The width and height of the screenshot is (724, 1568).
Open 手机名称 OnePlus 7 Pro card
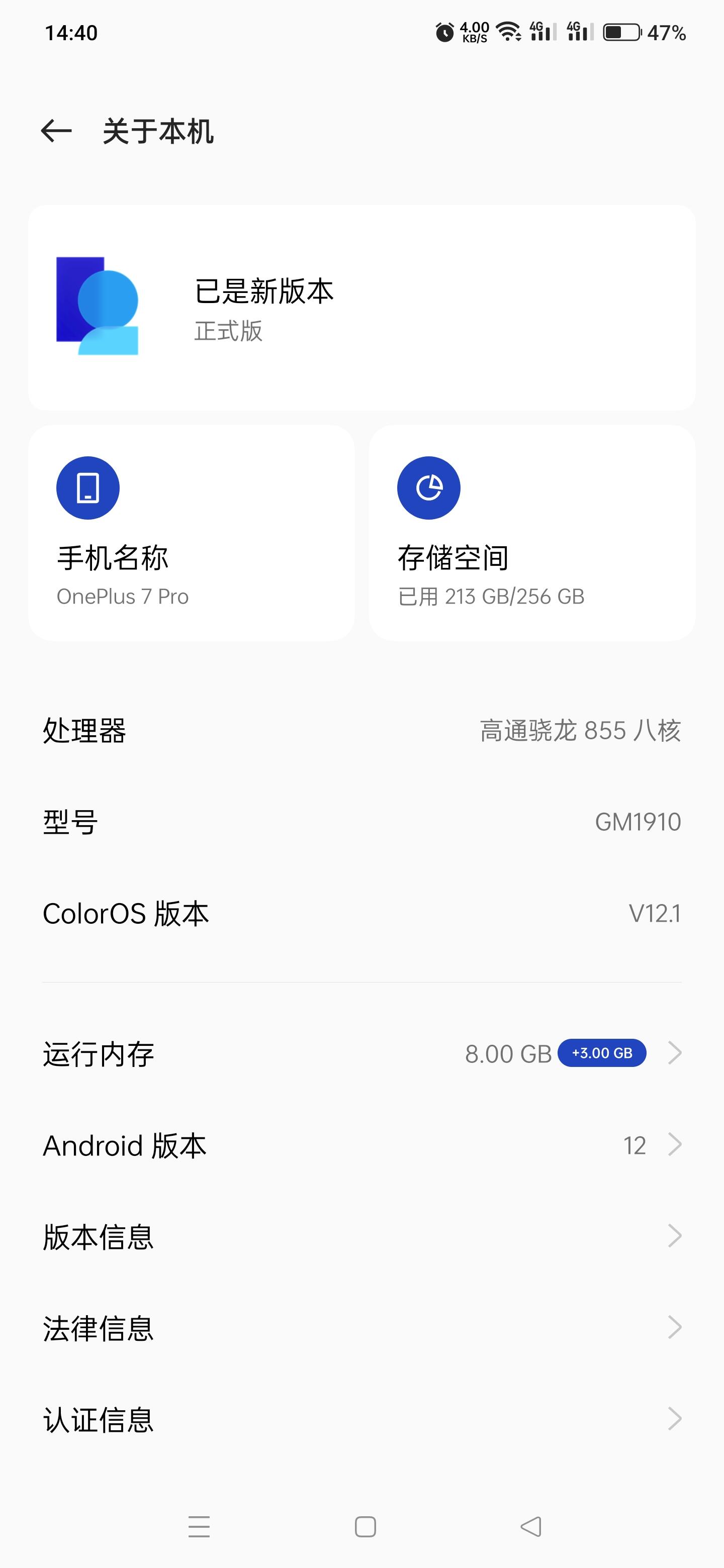click(x=191, y=533)
